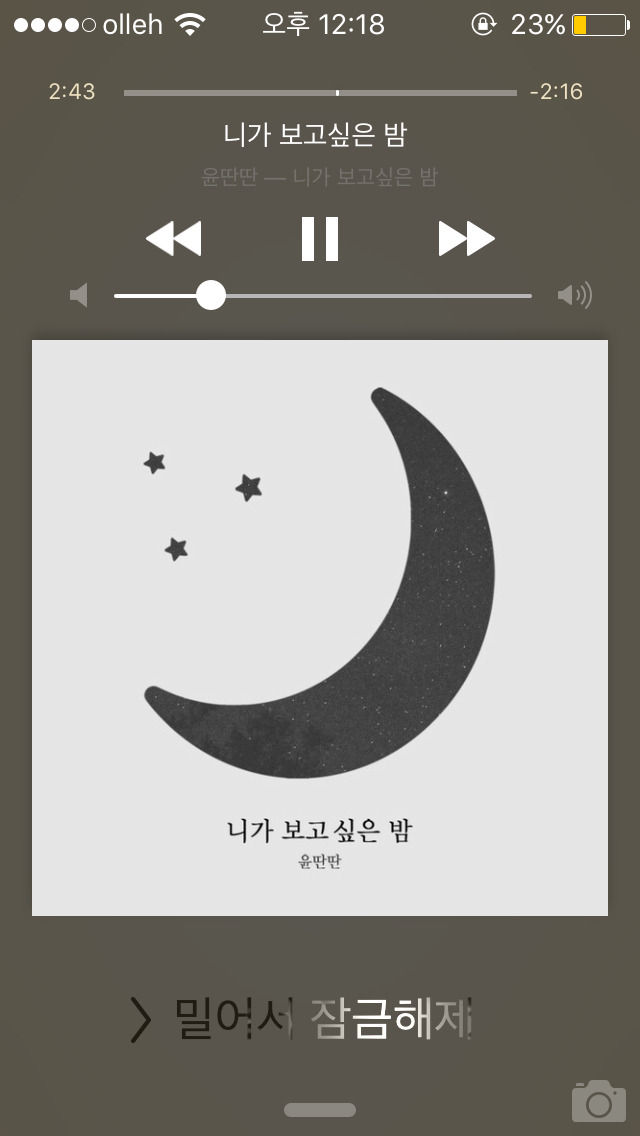Tap the Control Center grabber handle
640x1136 pixels.
pos(320,1110)
